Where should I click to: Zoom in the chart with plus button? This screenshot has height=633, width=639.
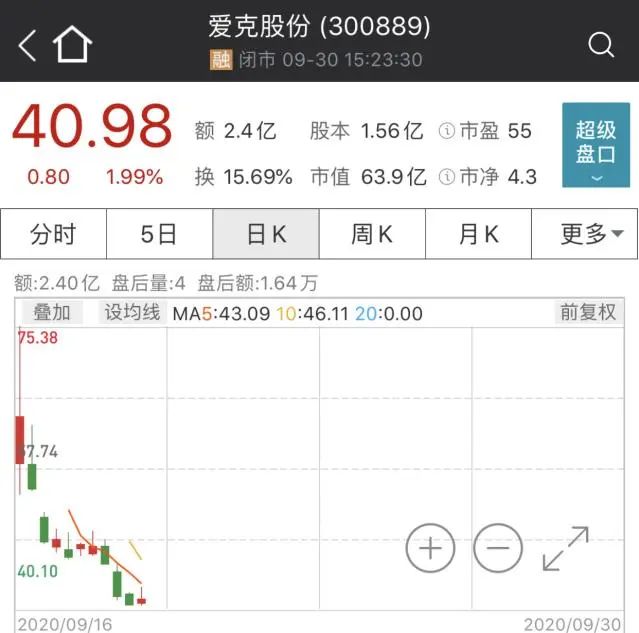coord(430,548)
